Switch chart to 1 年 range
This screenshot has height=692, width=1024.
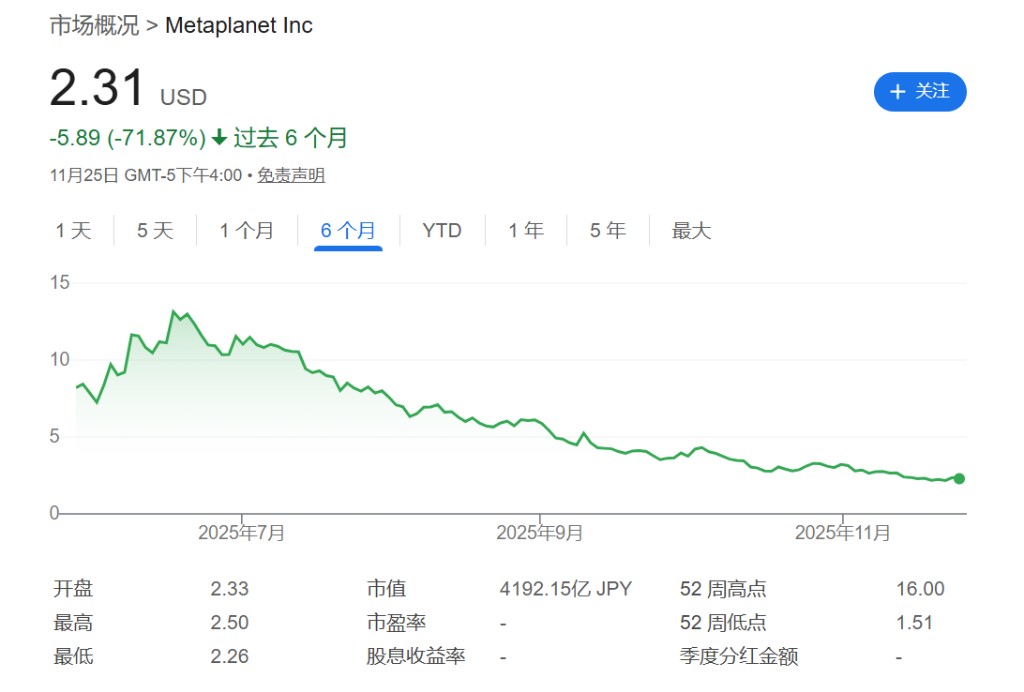coord(526,231)
